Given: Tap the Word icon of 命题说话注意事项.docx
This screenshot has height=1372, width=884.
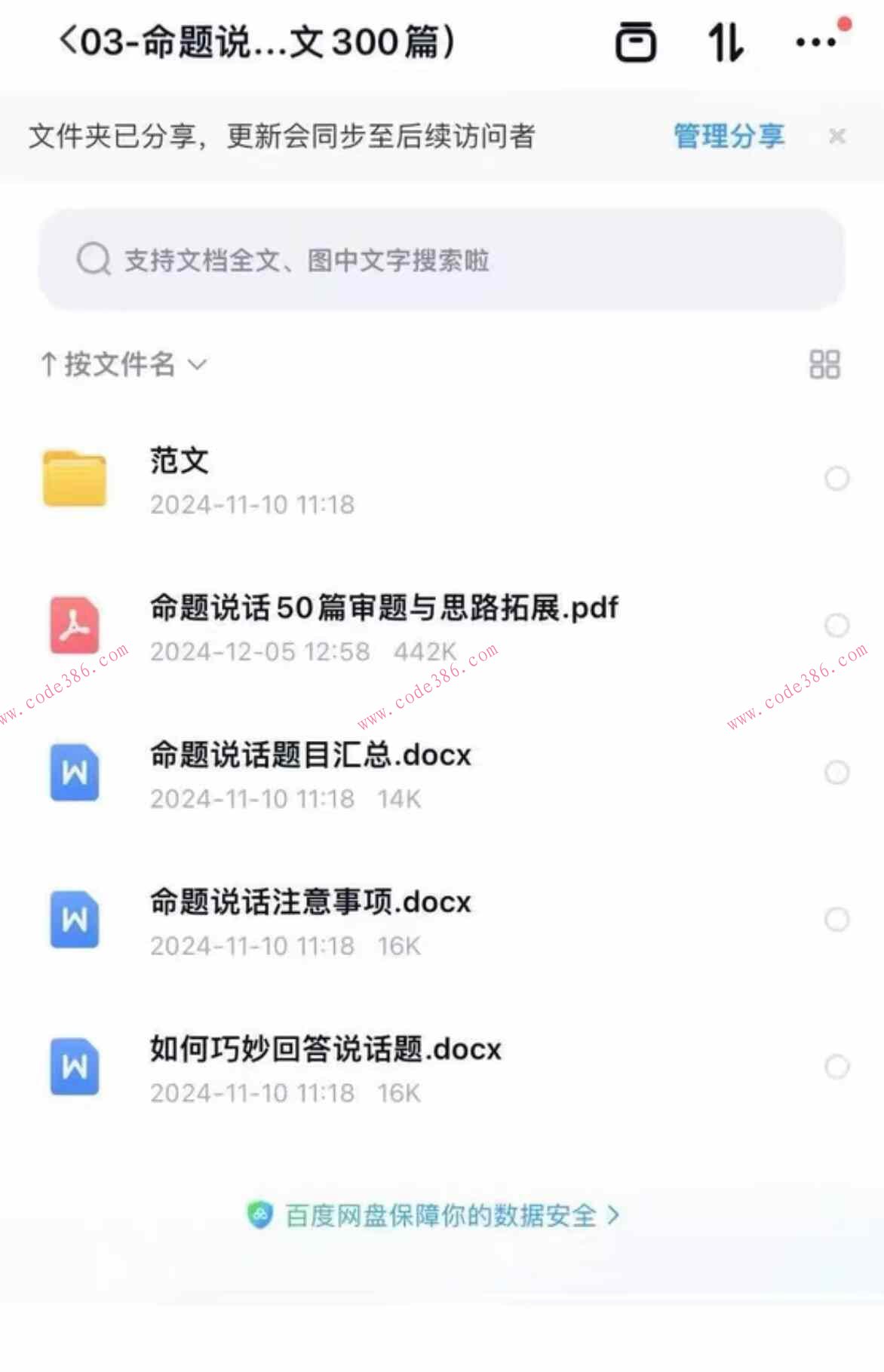Looking at the screenshot, I should [74, 920].
